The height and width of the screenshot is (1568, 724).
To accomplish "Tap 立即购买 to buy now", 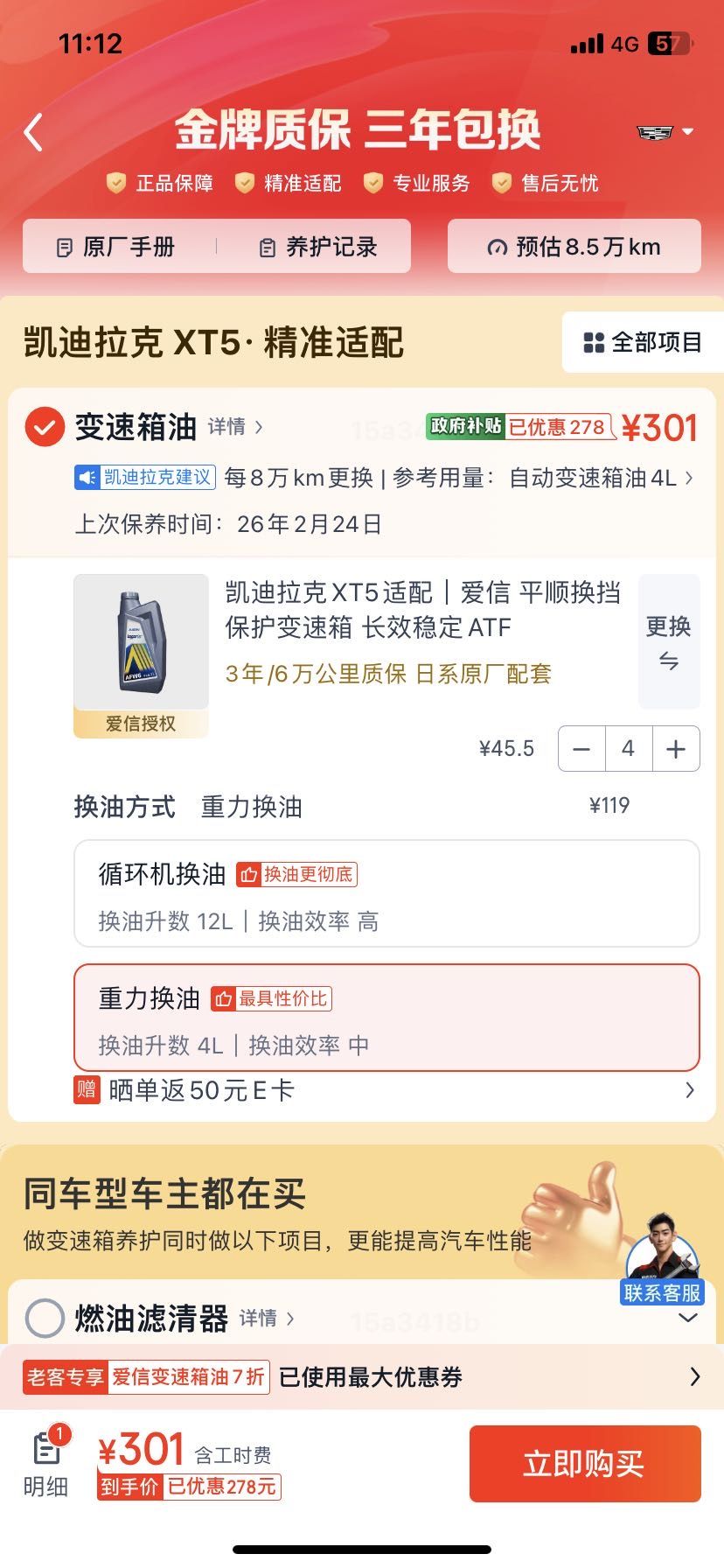I will tap(584, 1464).
